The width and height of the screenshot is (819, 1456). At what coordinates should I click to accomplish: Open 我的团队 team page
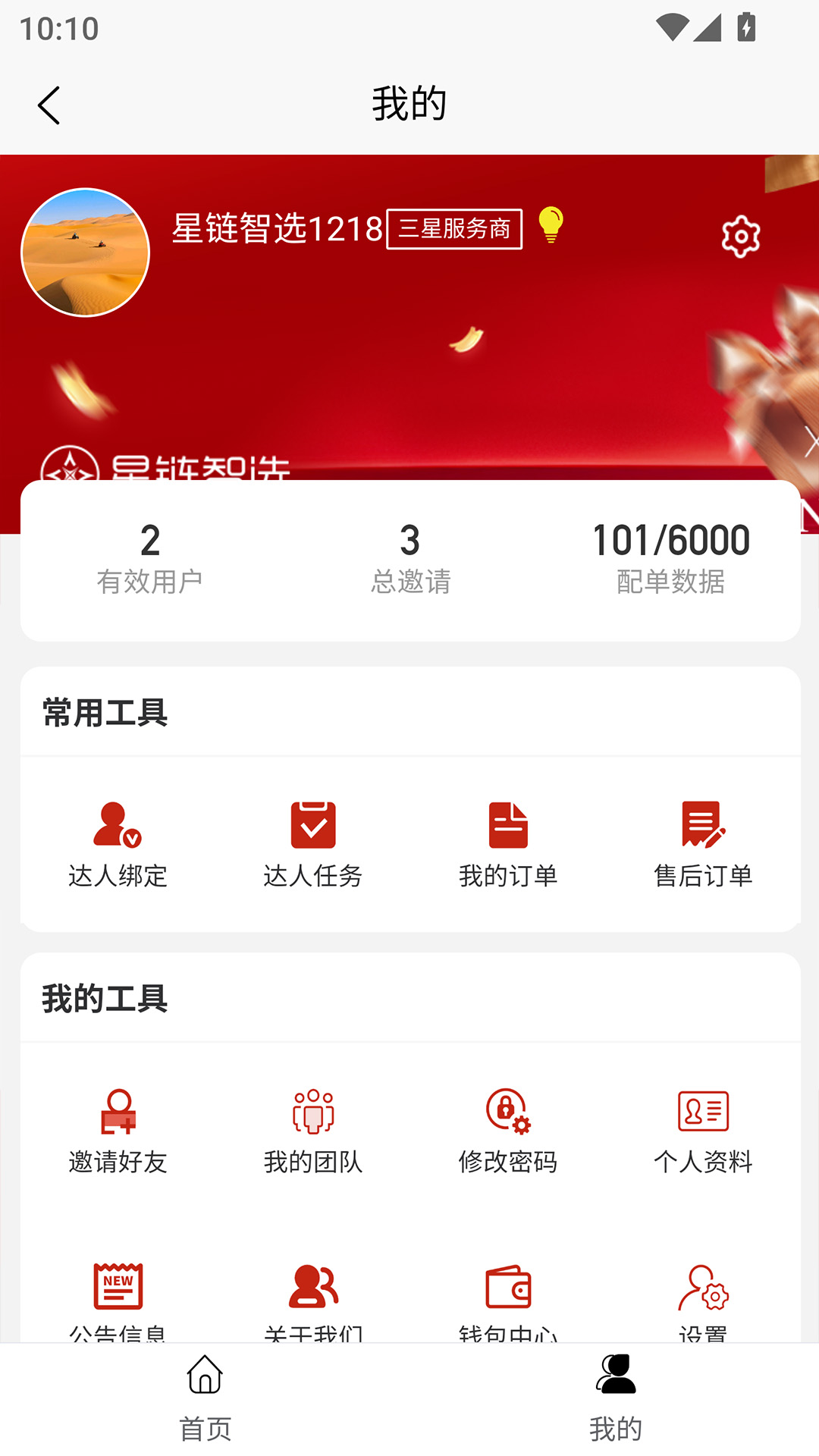click(312, 1130)
